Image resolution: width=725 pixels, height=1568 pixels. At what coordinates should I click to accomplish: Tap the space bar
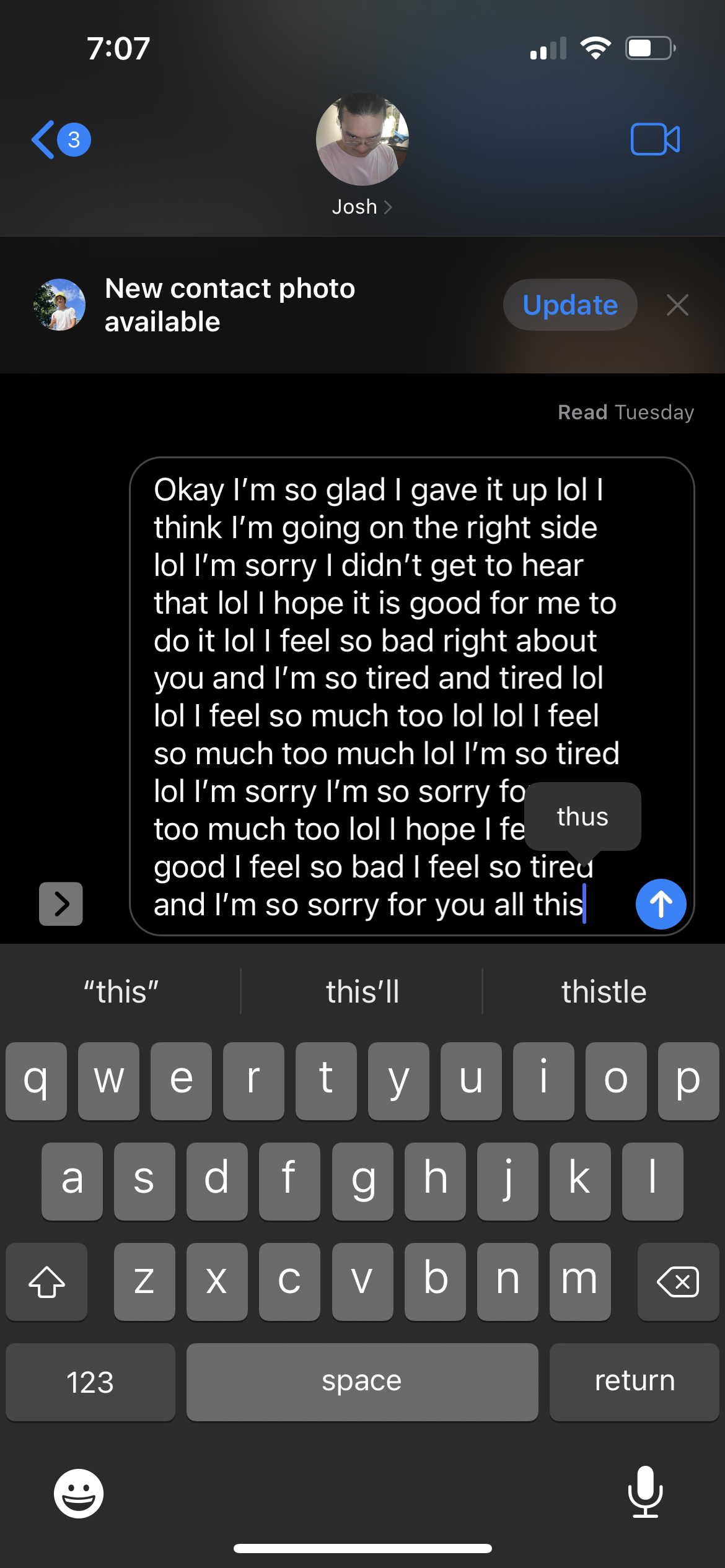(362, 1382)
